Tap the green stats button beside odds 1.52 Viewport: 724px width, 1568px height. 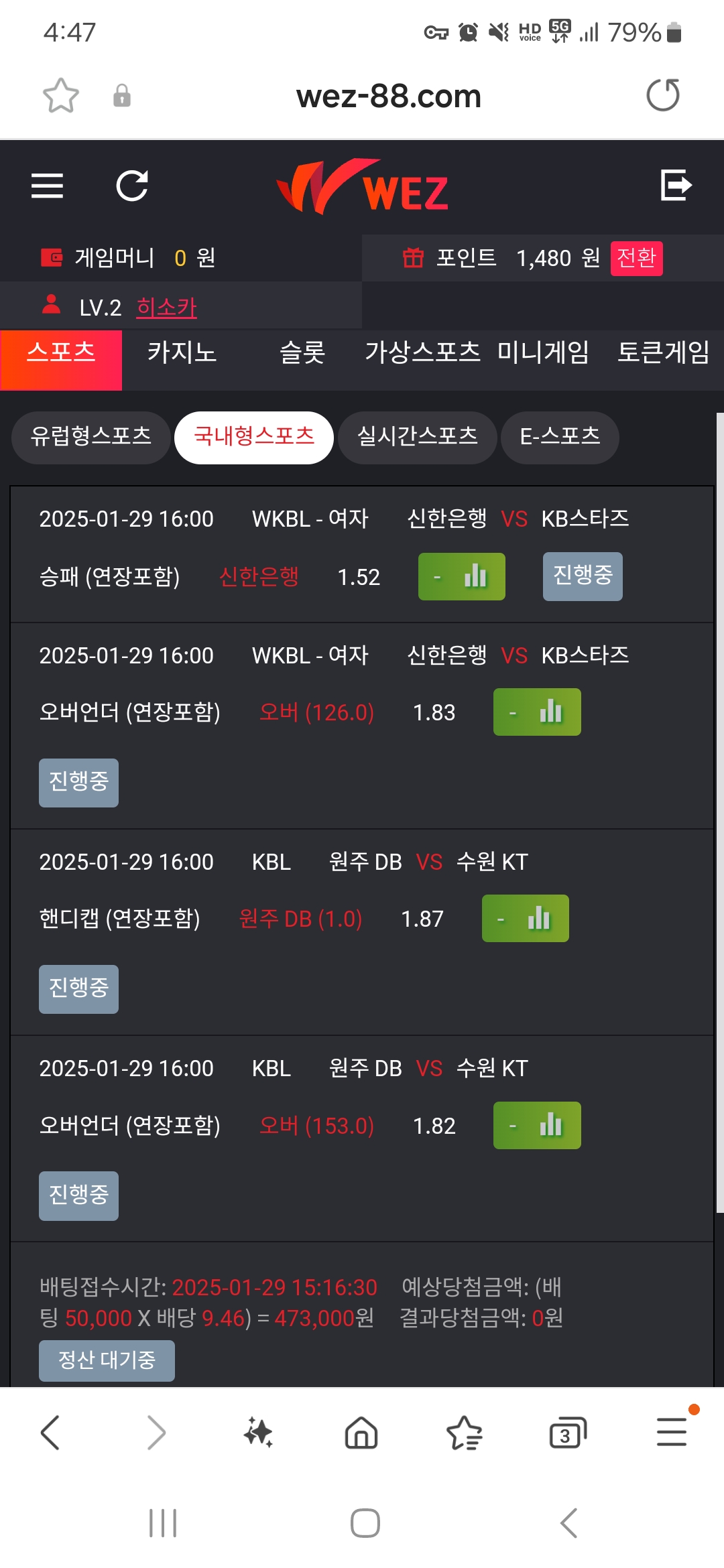(462, 576)
